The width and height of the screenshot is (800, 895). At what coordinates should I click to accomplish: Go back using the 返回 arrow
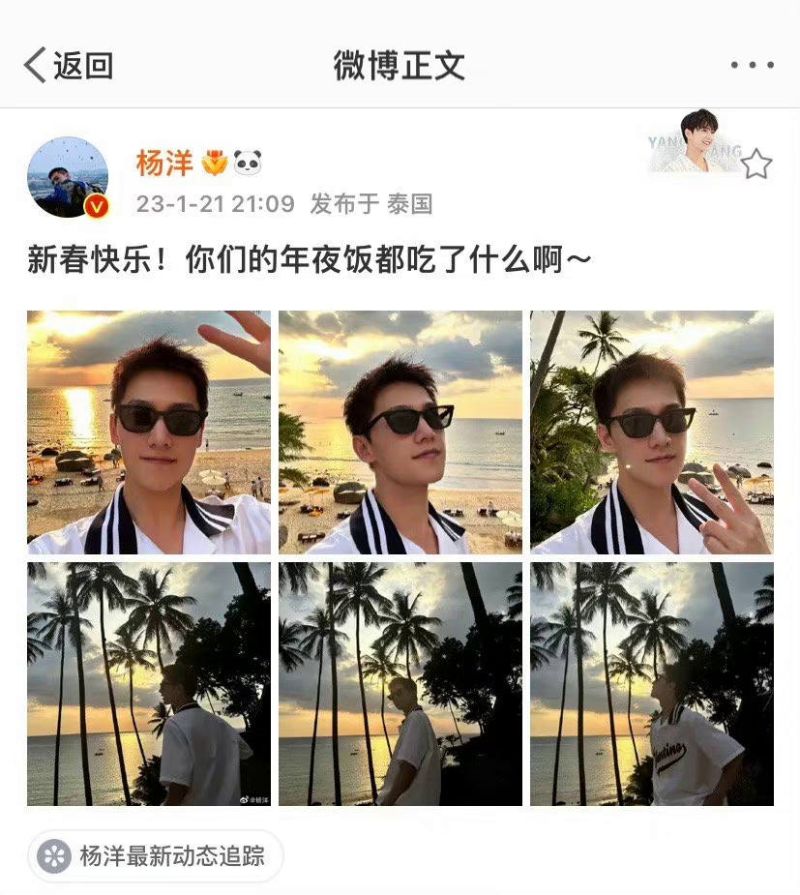pyautogui.click(x=67, y=66)
